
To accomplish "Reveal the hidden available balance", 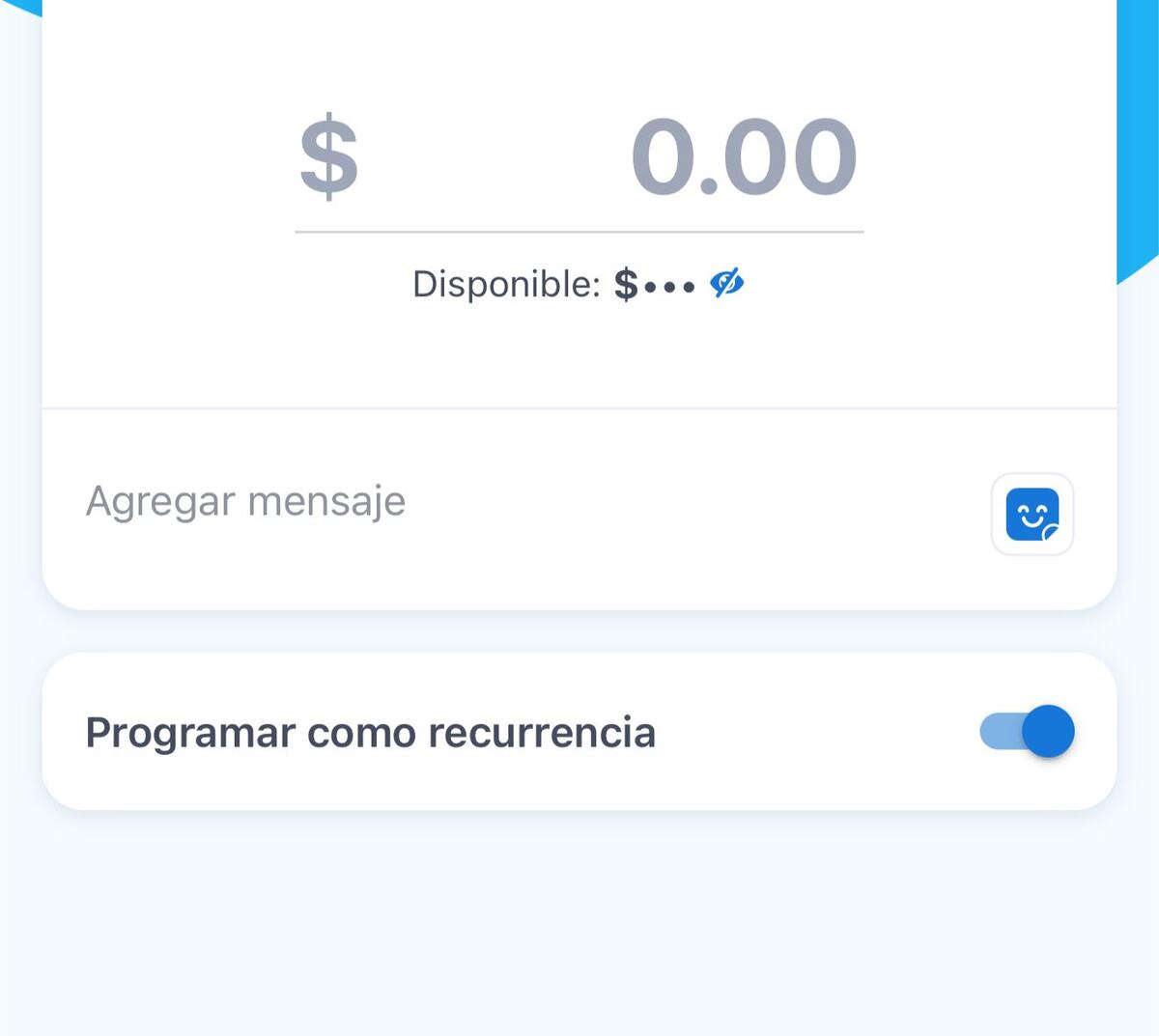I will click(726, 284).
